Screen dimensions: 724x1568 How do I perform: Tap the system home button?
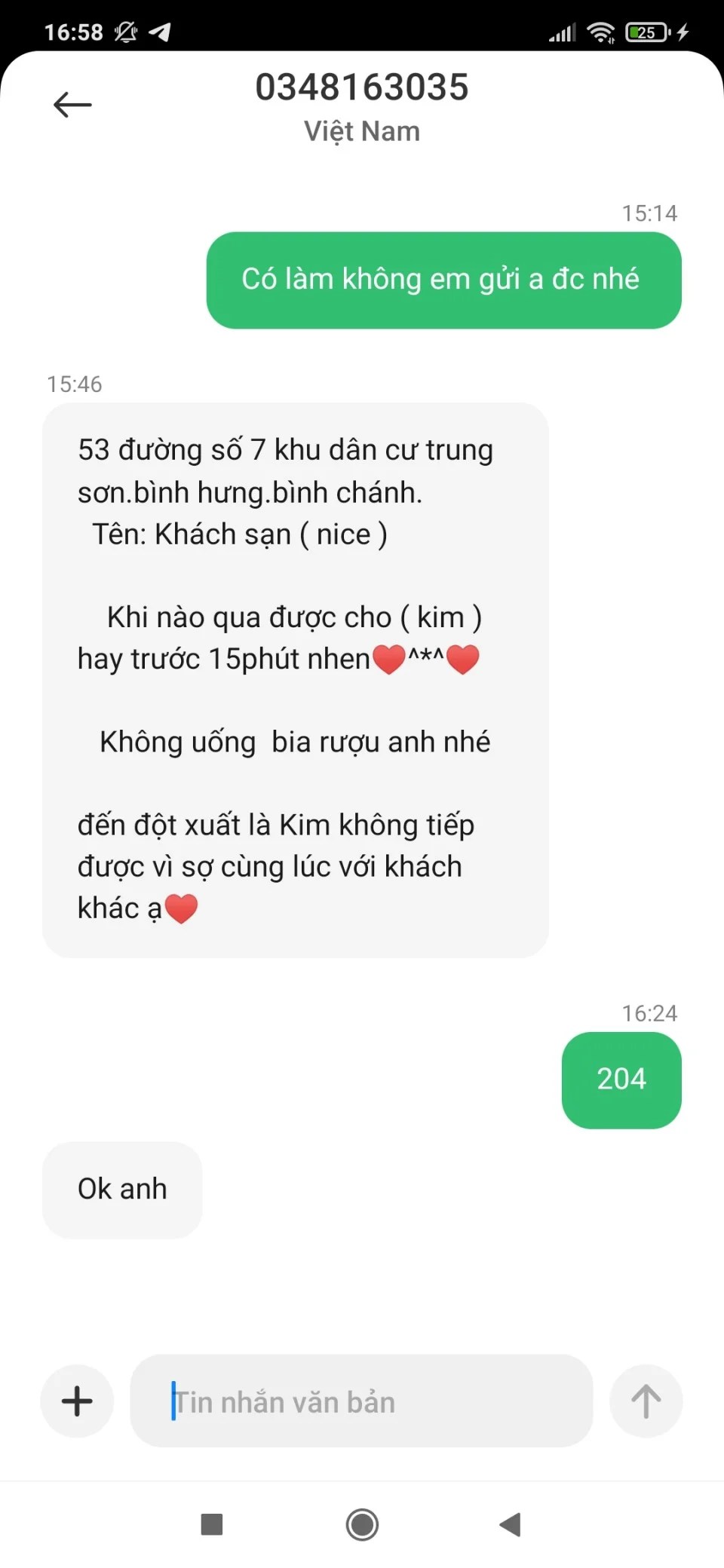coord(362,1524)
